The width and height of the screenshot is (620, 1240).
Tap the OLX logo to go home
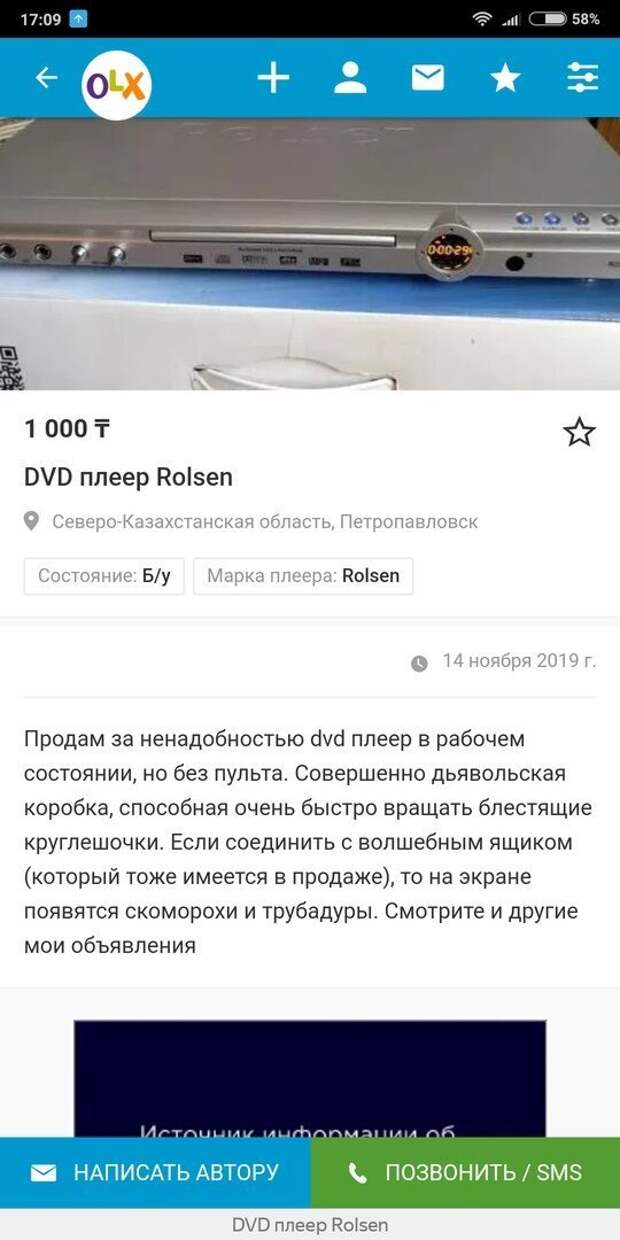pos(116,84)
